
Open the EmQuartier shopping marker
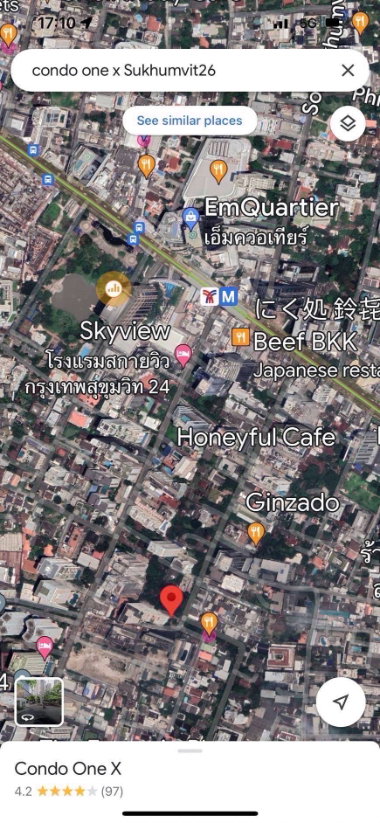pos(190,215)
